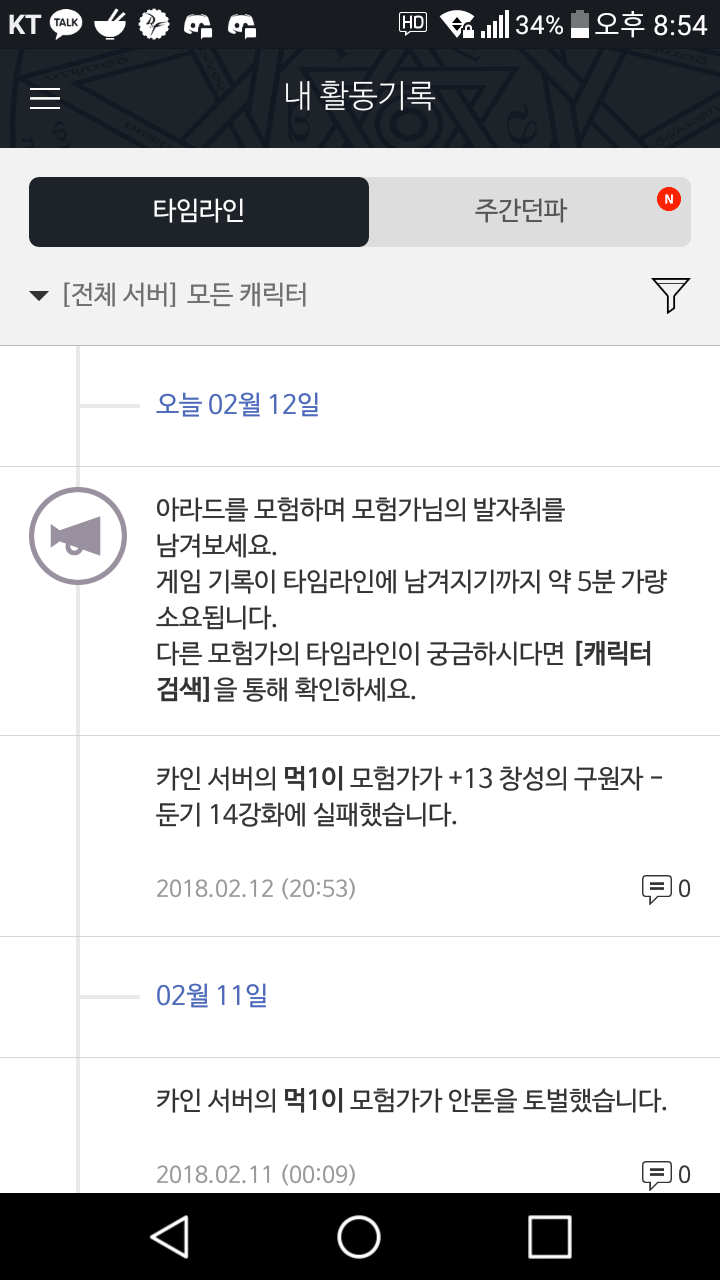Viewport: 720px width, 1280px height.
Task: Open the timeline filter icon
Action: (x=671, y=295)
